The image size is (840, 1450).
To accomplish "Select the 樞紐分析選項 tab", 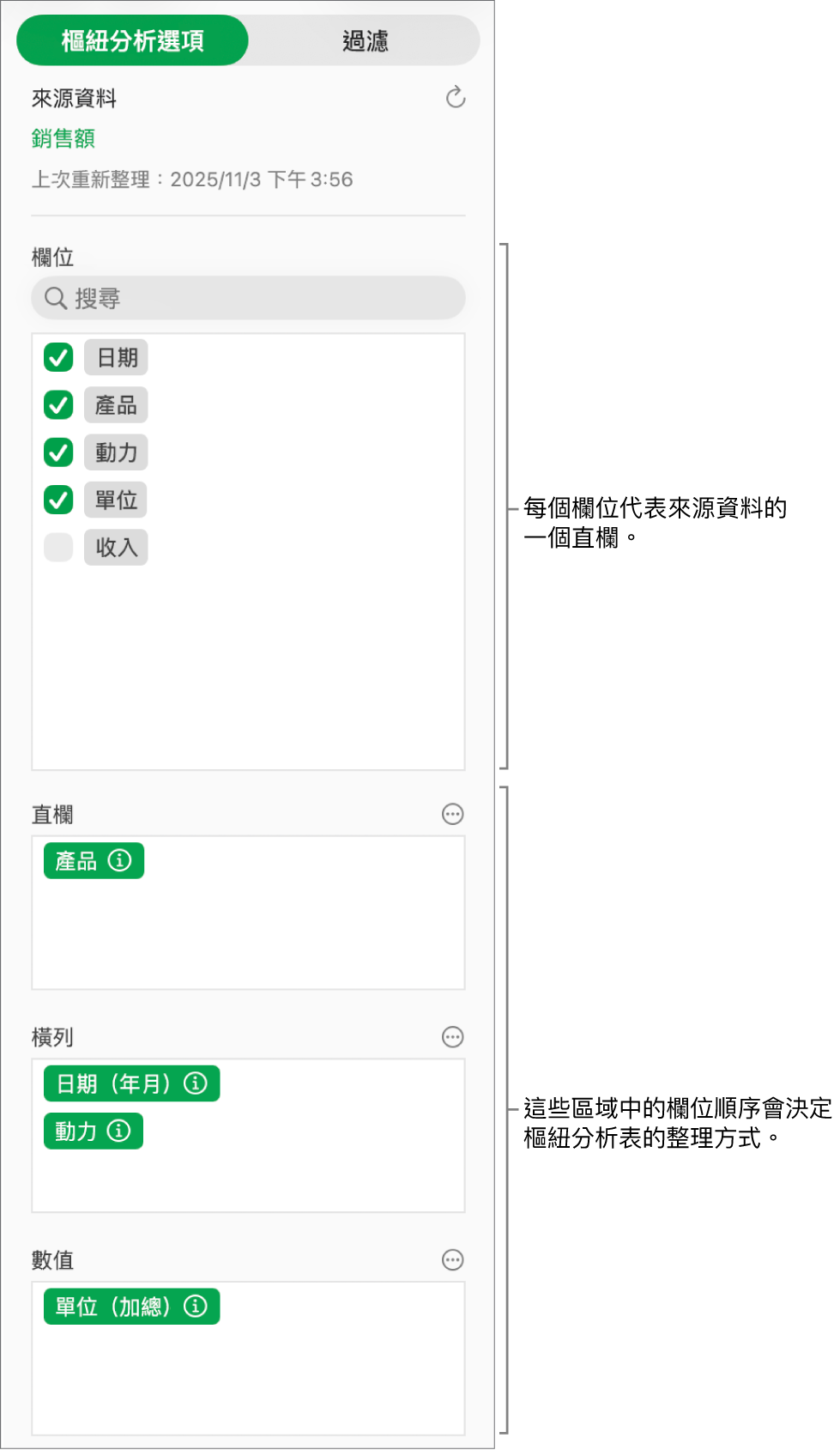I will 133,40.
